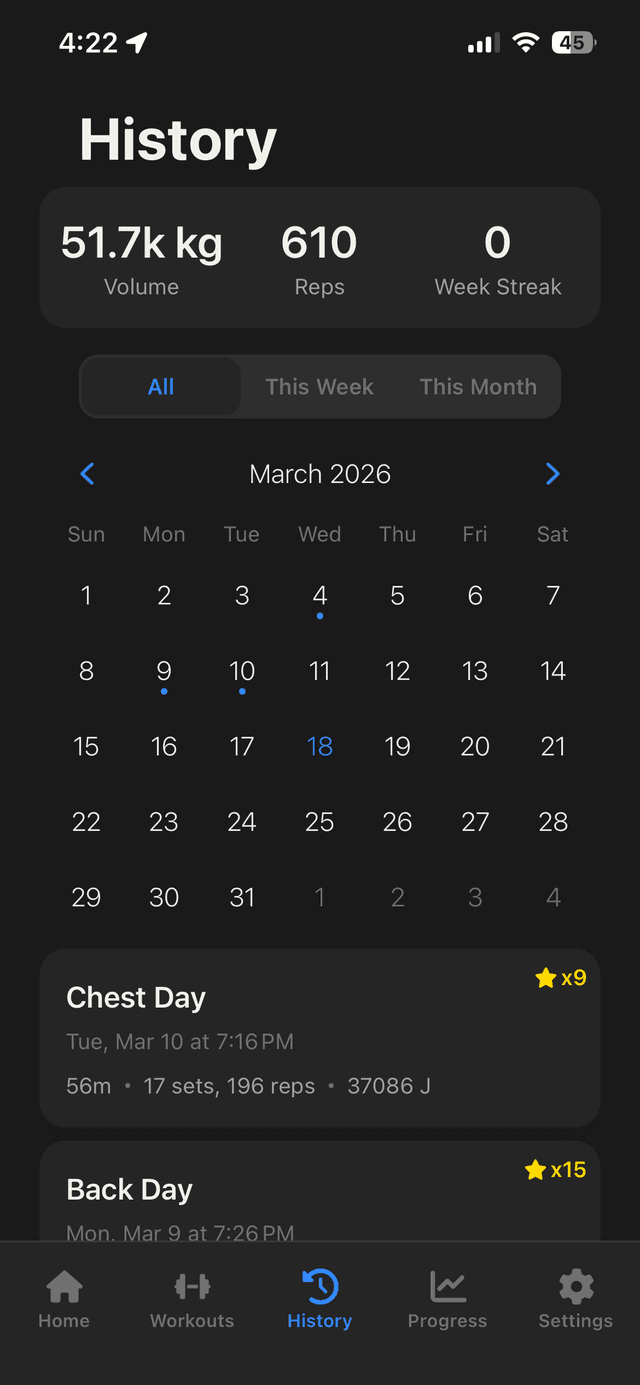Select the All filter segment
The width and height of the screenshot is (640, 1385).
161,387
